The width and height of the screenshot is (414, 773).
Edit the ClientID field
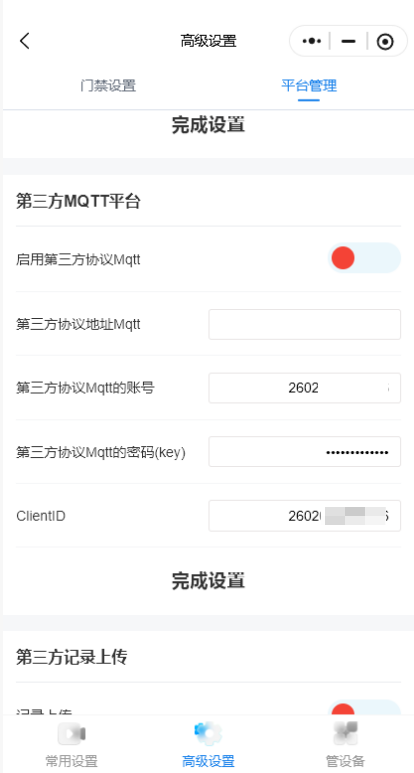305,516
